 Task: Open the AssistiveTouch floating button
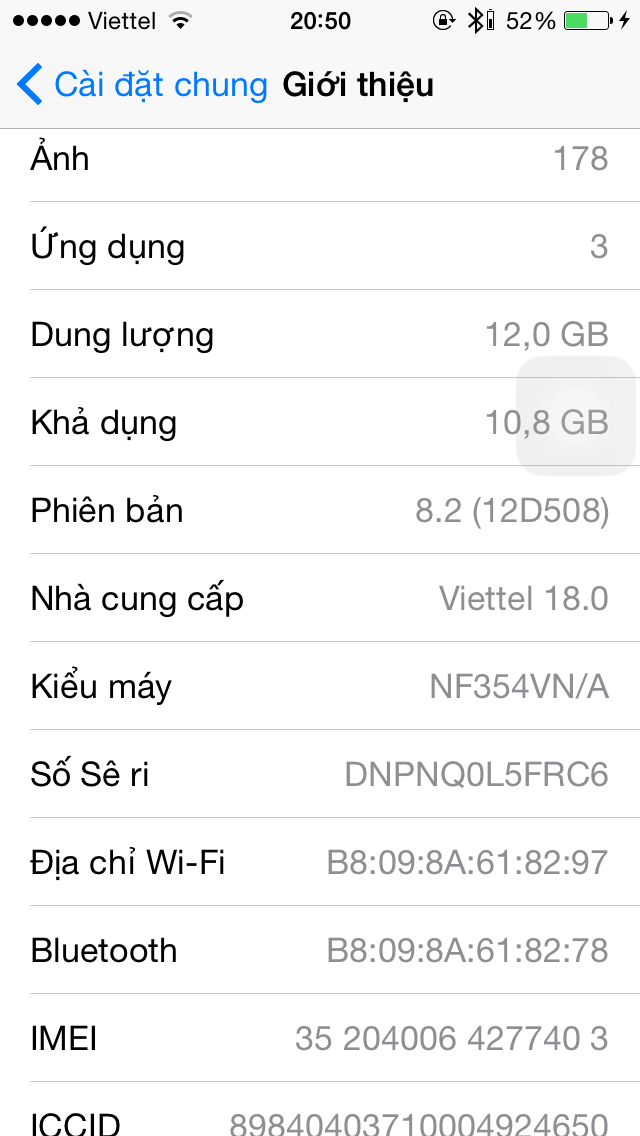(575, 416)
